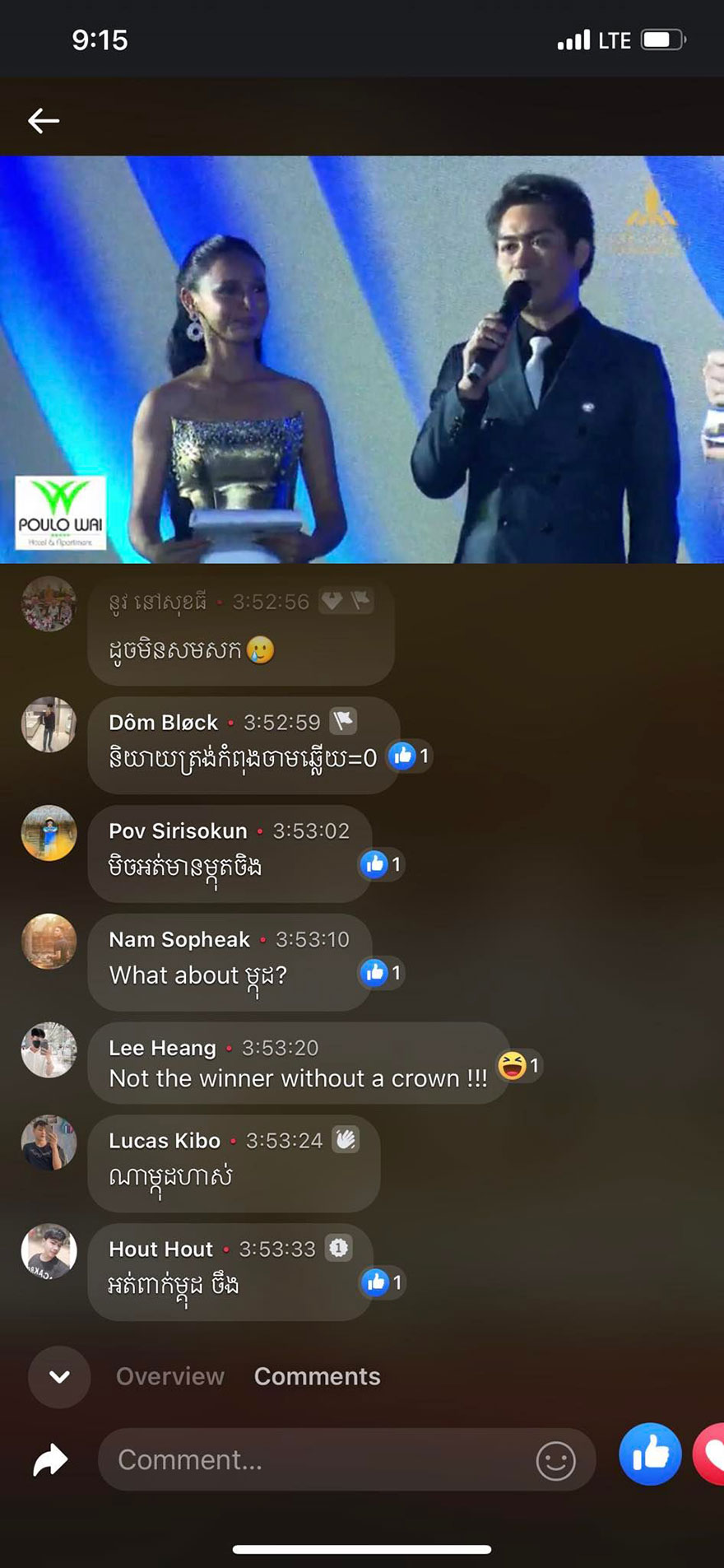Open Nam Sopheak's profile avatar
The height and width of the screenshot is (1568, 724).
[x=49, y=942]
